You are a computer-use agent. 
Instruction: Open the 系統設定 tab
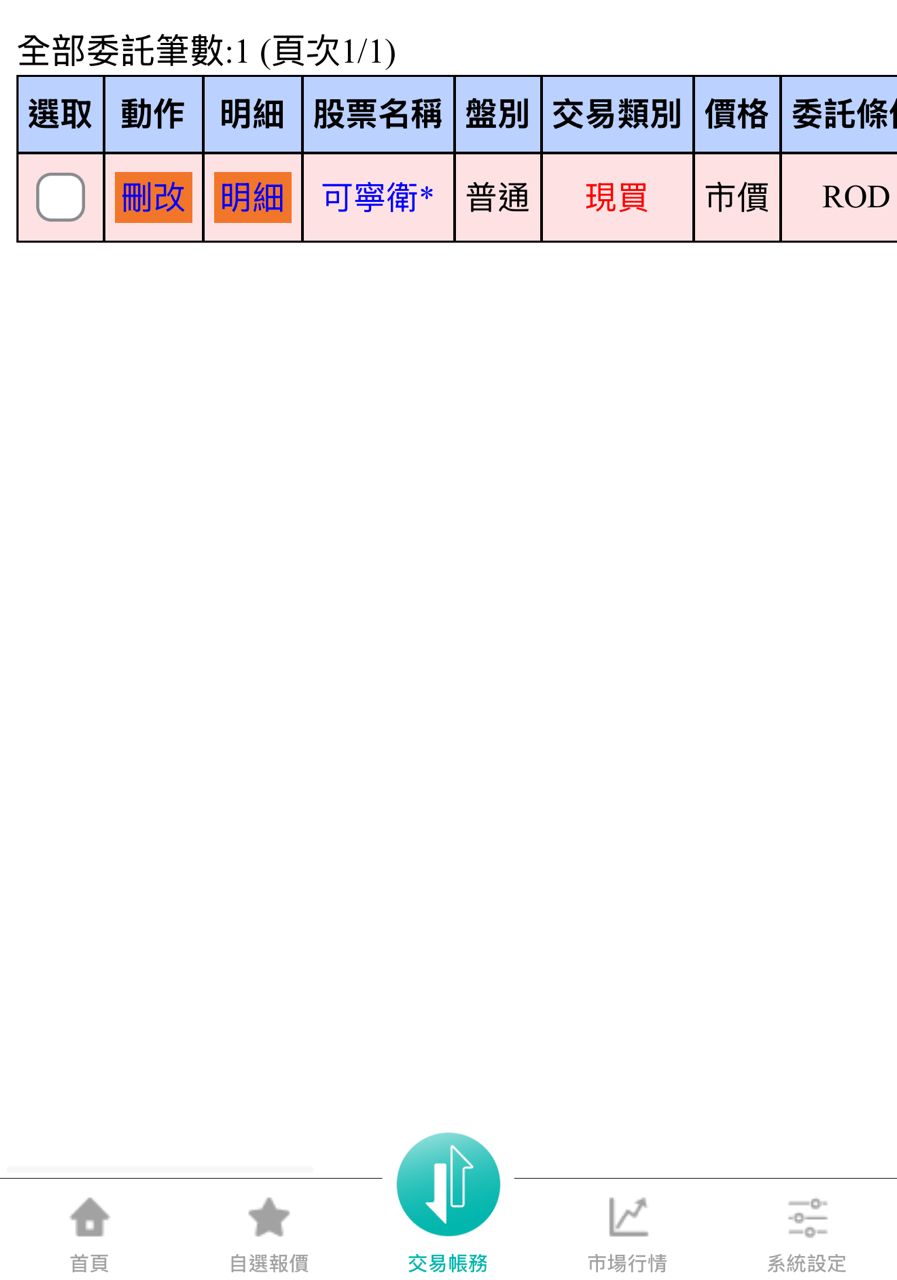(x=806, y=1234)
